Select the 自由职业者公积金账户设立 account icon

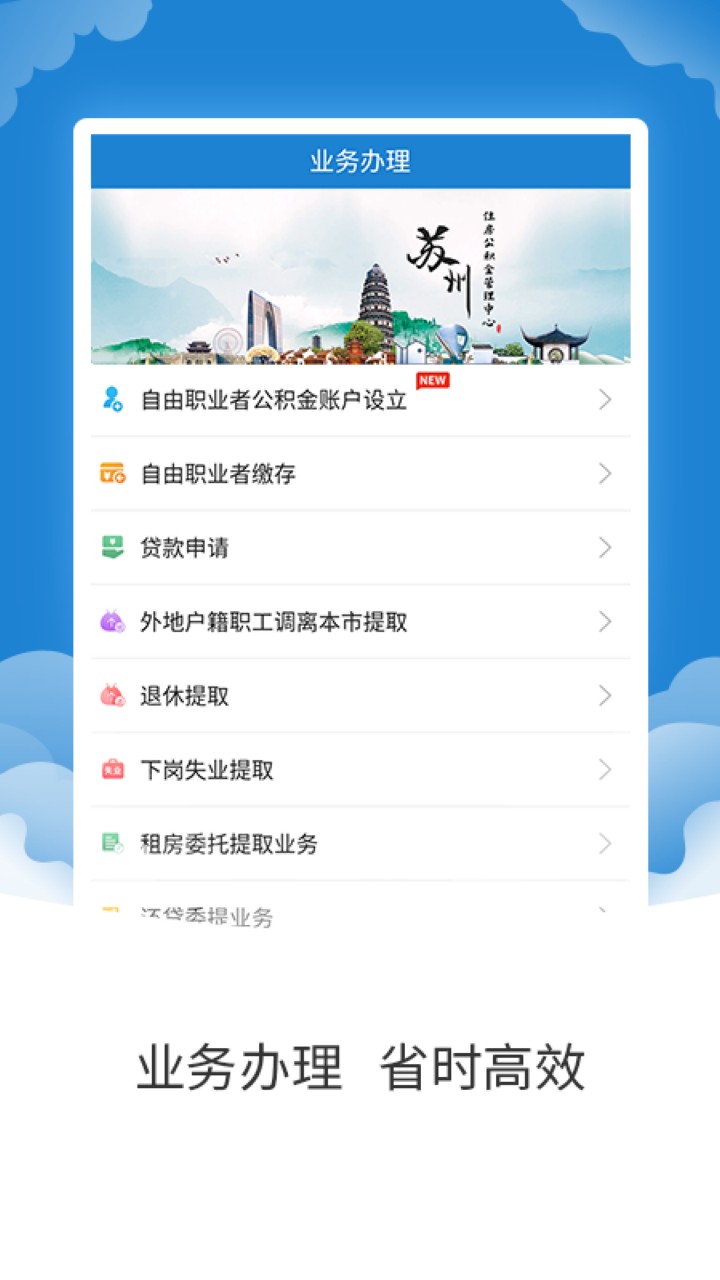[x=112, y=400]
